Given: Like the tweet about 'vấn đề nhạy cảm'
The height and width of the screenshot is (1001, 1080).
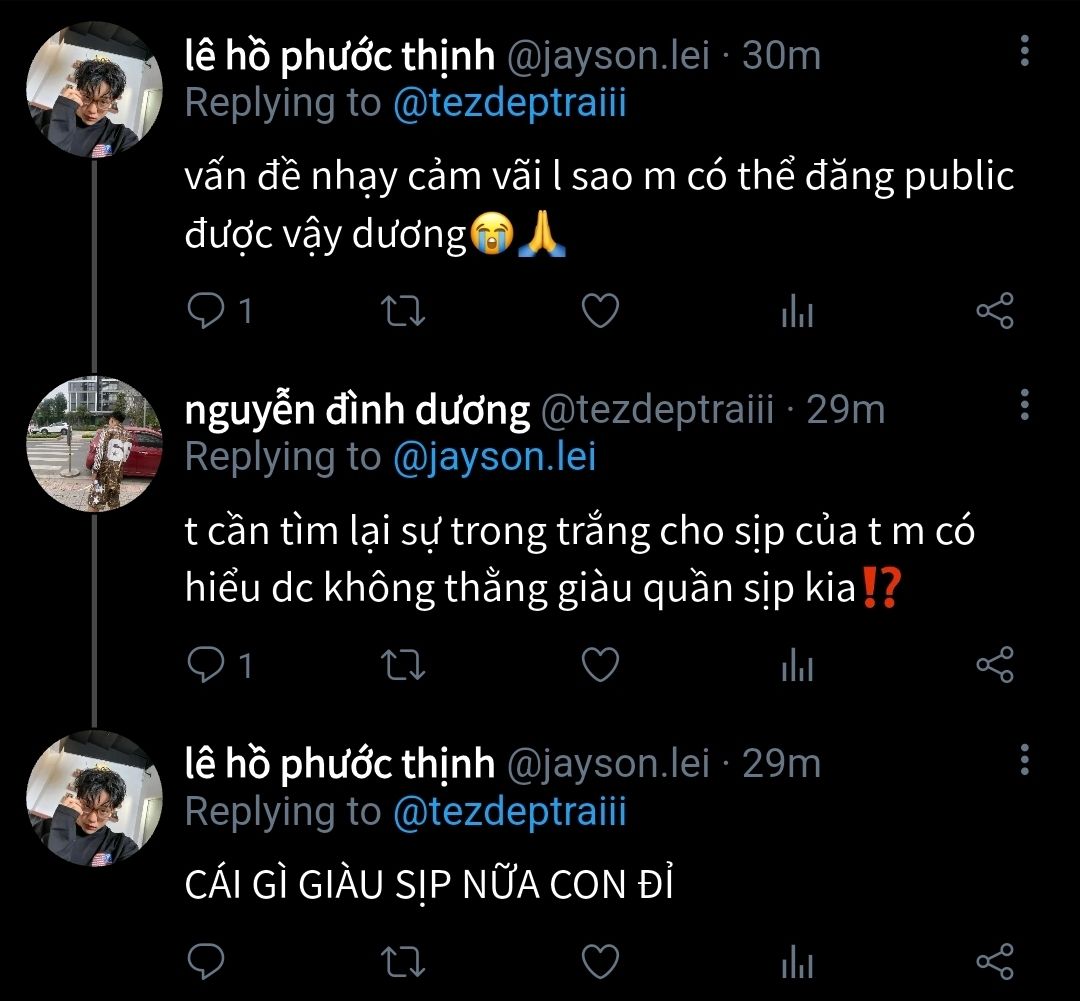Looking at the screenshot, I should point(600,312).
